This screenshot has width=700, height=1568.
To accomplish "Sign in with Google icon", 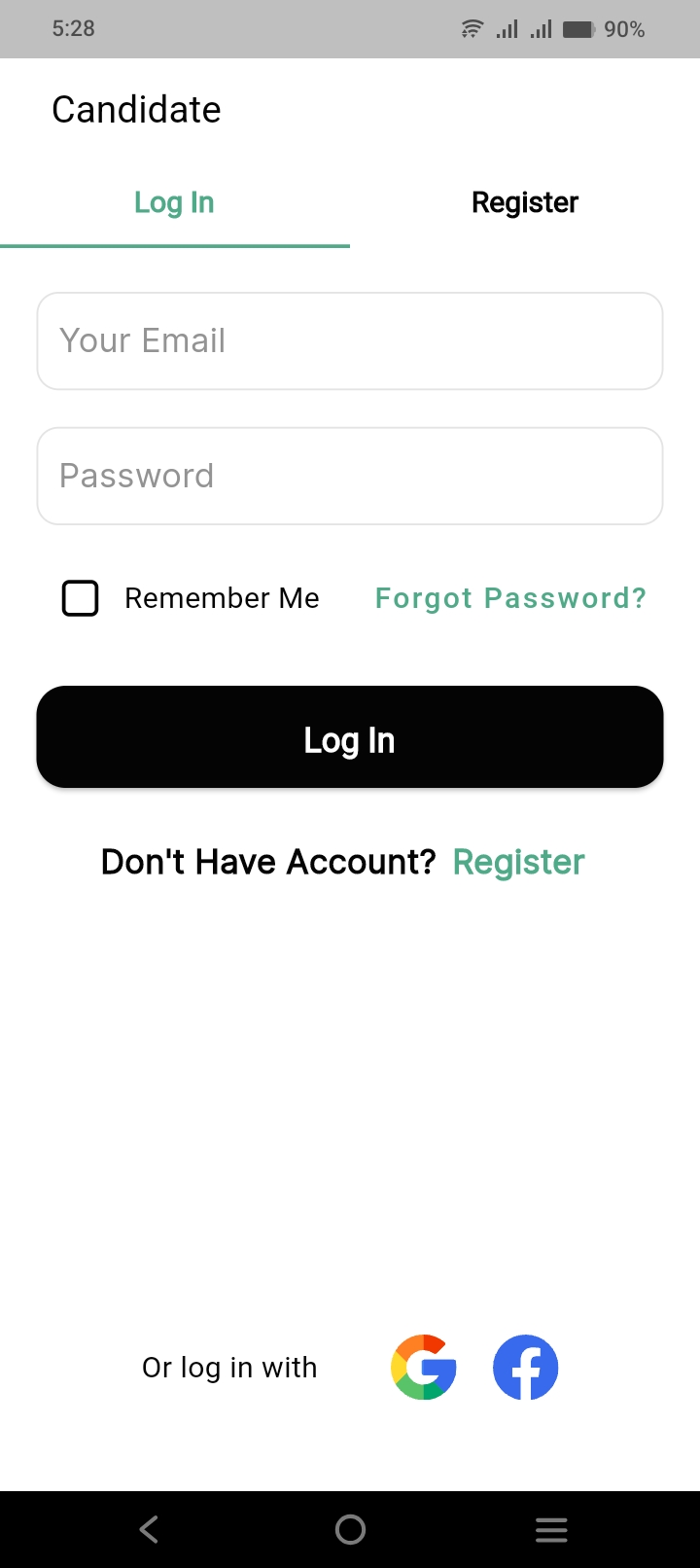I will point(424,1367).
